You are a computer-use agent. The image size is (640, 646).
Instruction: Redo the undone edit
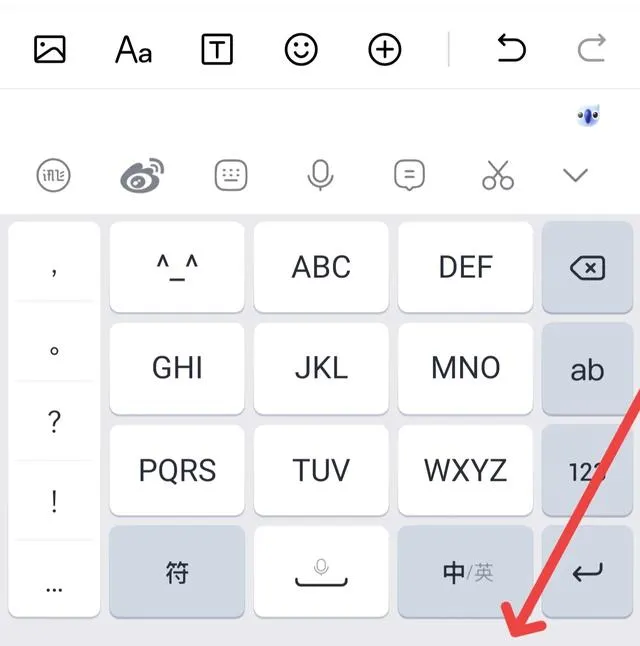tap(593, 48)
